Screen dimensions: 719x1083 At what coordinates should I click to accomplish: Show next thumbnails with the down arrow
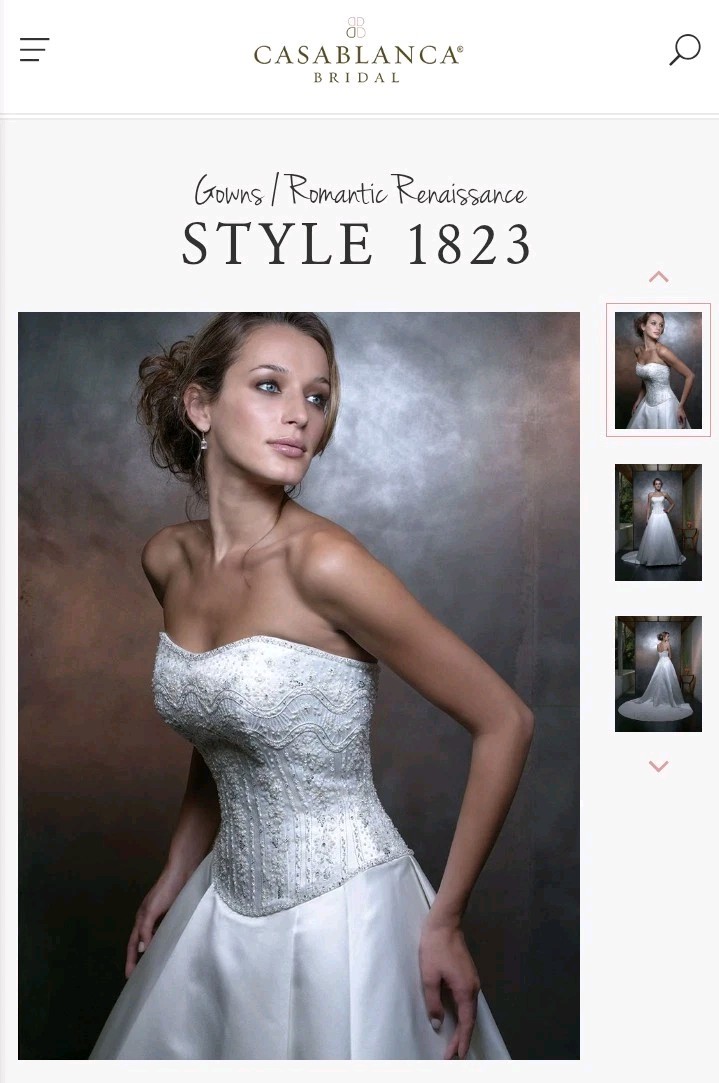tap(658, 766)
